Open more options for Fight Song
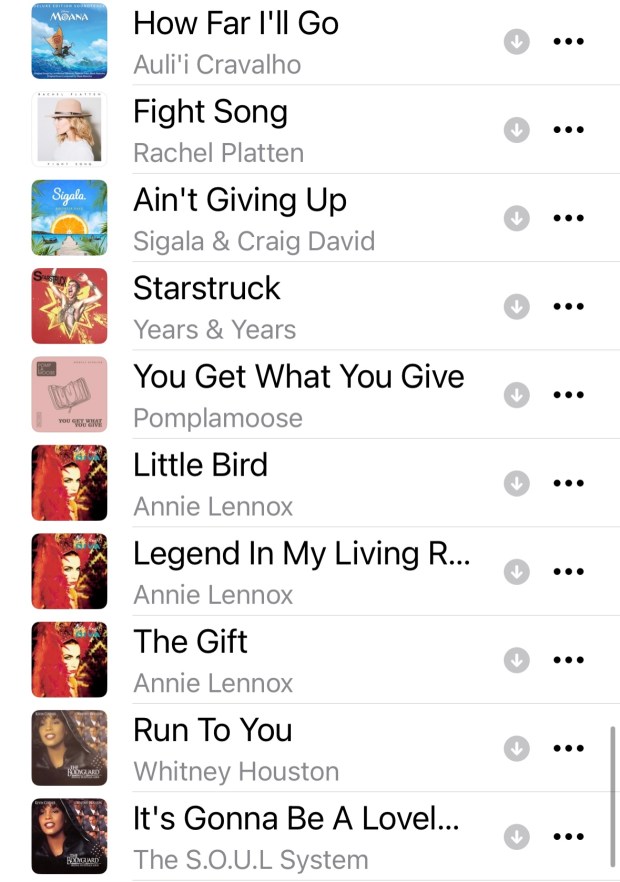620x882 pixels. [x=568, y=130]
